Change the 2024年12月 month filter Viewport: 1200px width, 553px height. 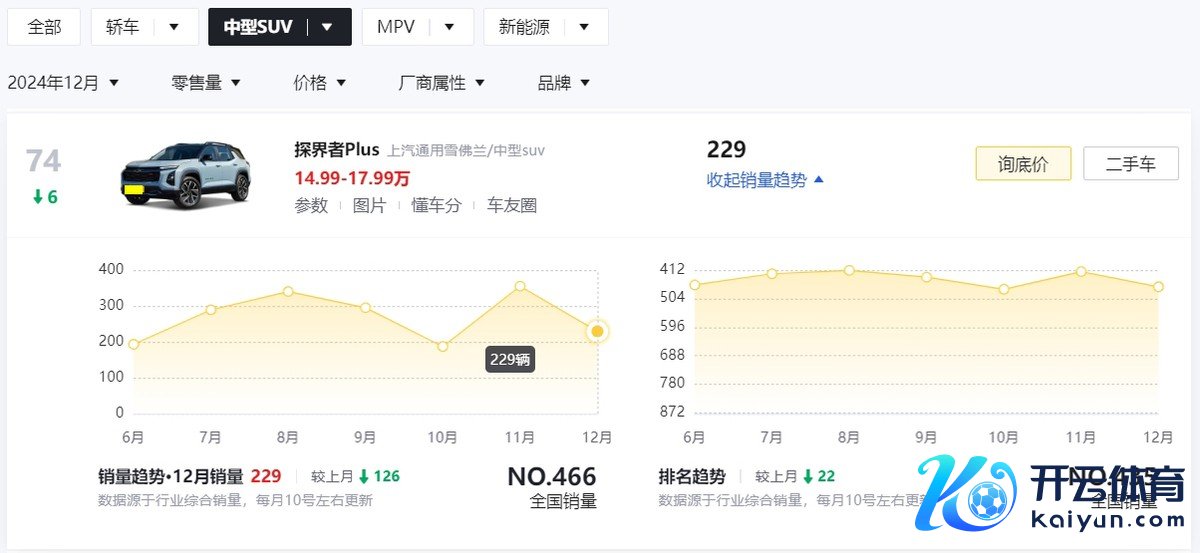pyautogui.click(x=63, y=83)
